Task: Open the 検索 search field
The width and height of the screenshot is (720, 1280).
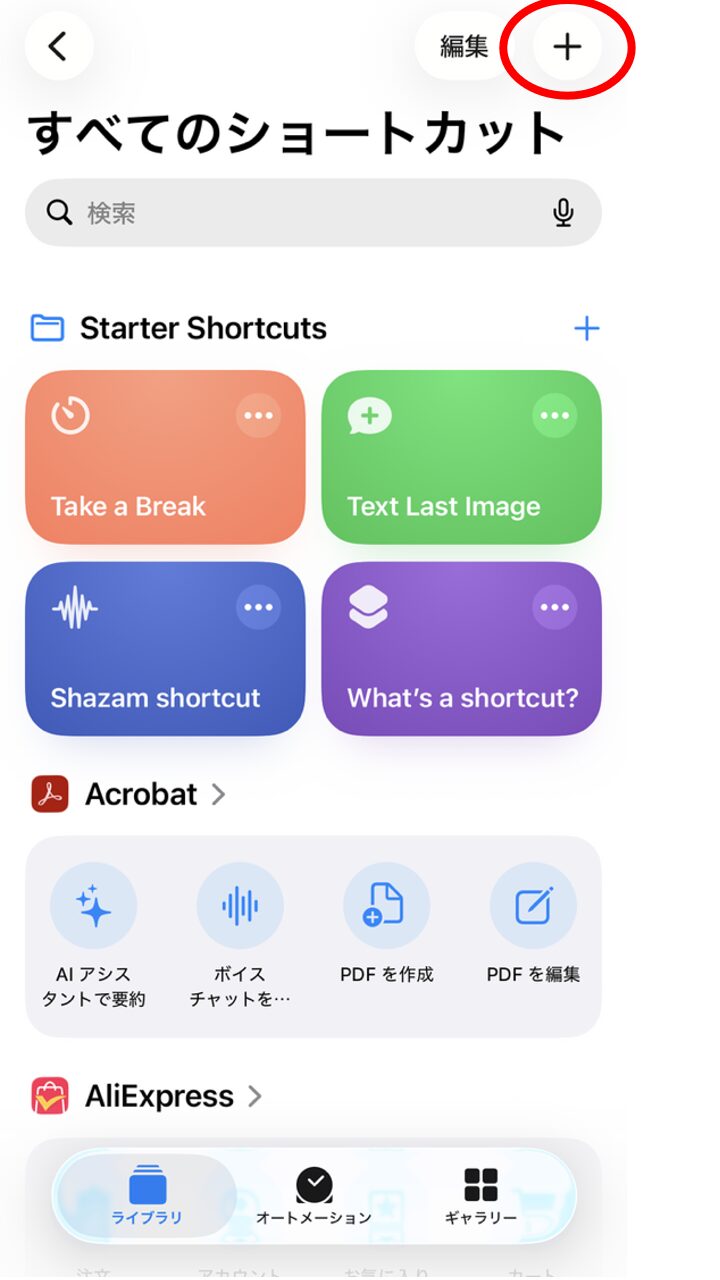Action: tap(300, 213)
